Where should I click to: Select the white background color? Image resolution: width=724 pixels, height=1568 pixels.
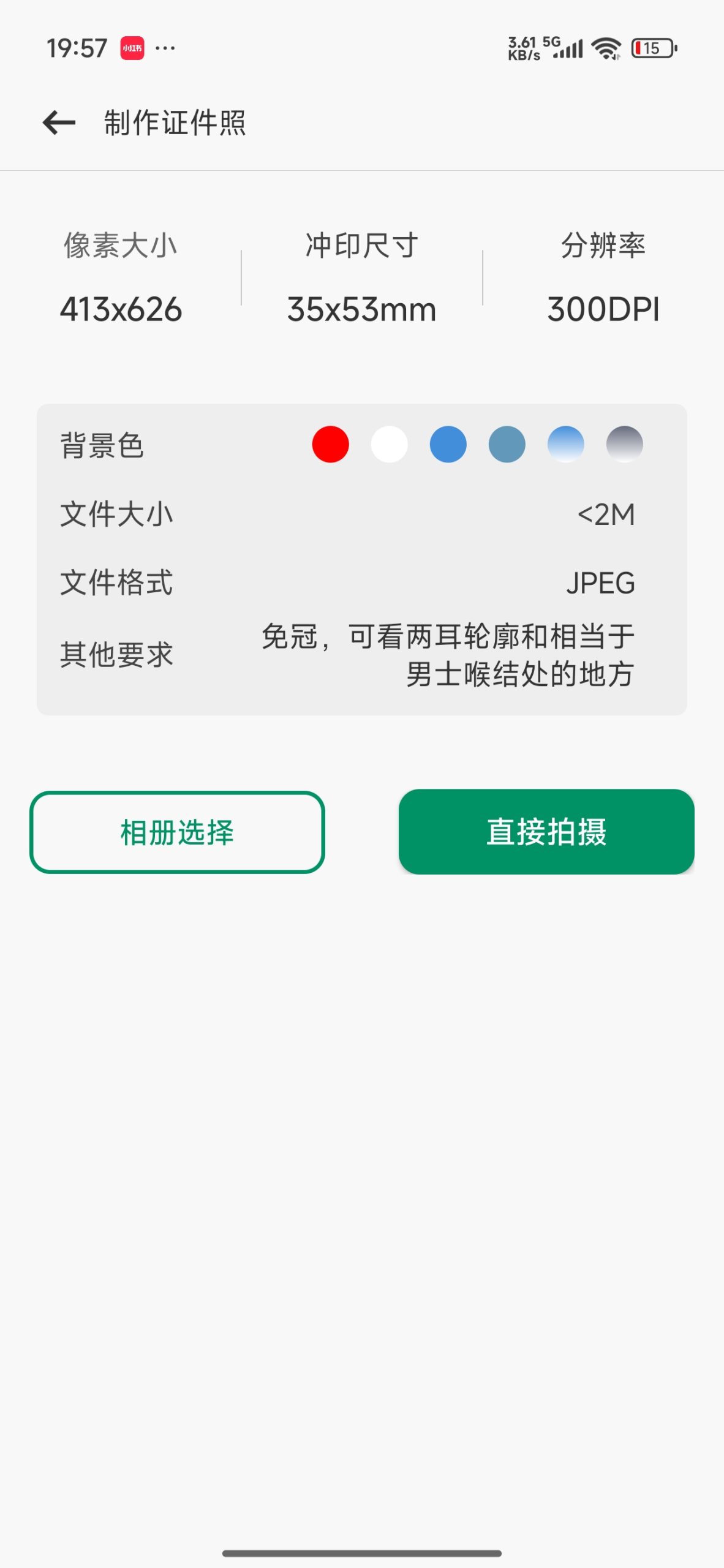point(388,445)
